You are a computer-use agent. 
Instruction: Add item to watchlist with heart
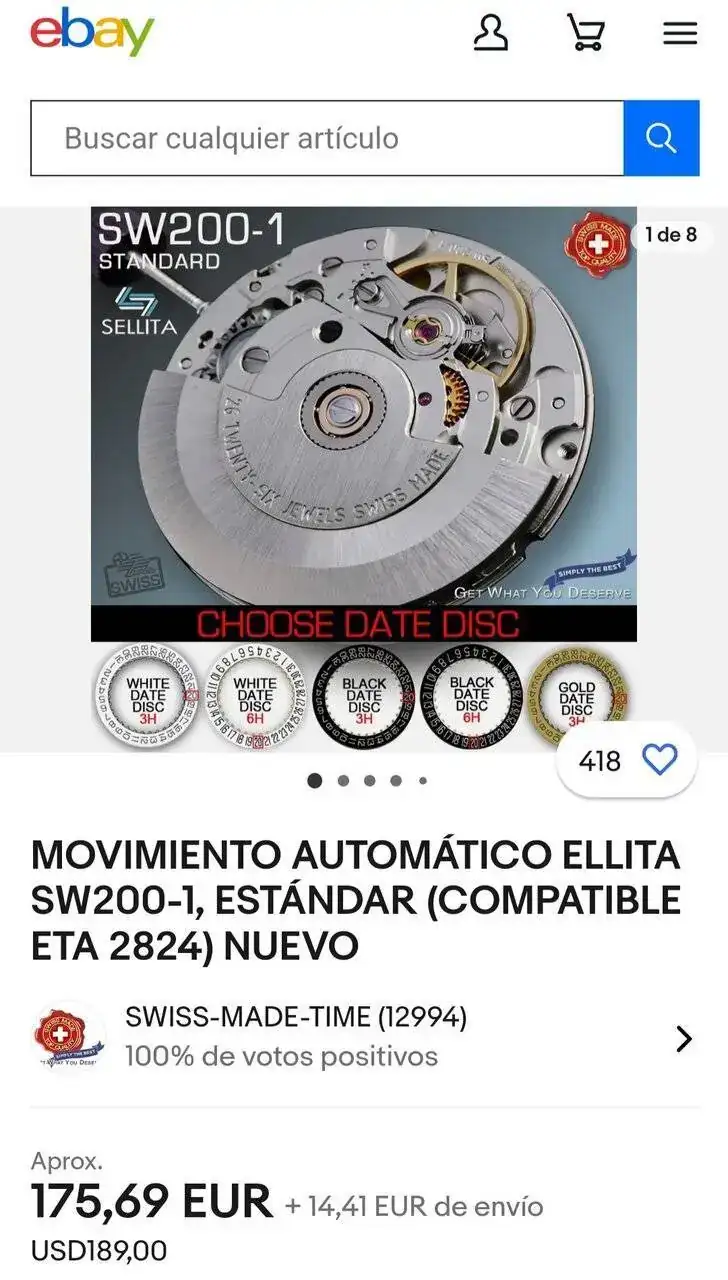(x=659, y=761)
